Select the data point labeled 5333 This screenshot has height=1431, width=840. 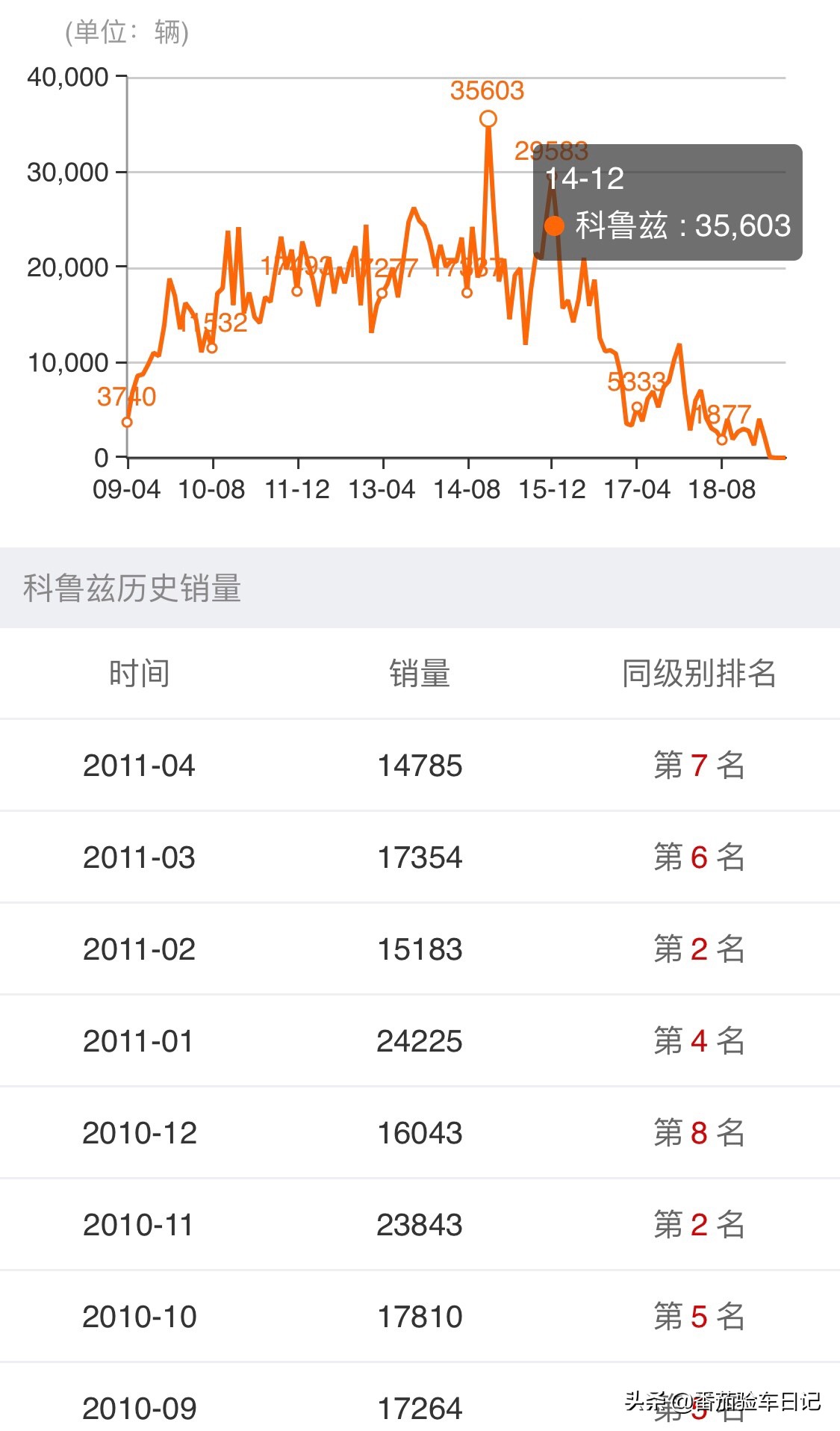click(636, 407)
